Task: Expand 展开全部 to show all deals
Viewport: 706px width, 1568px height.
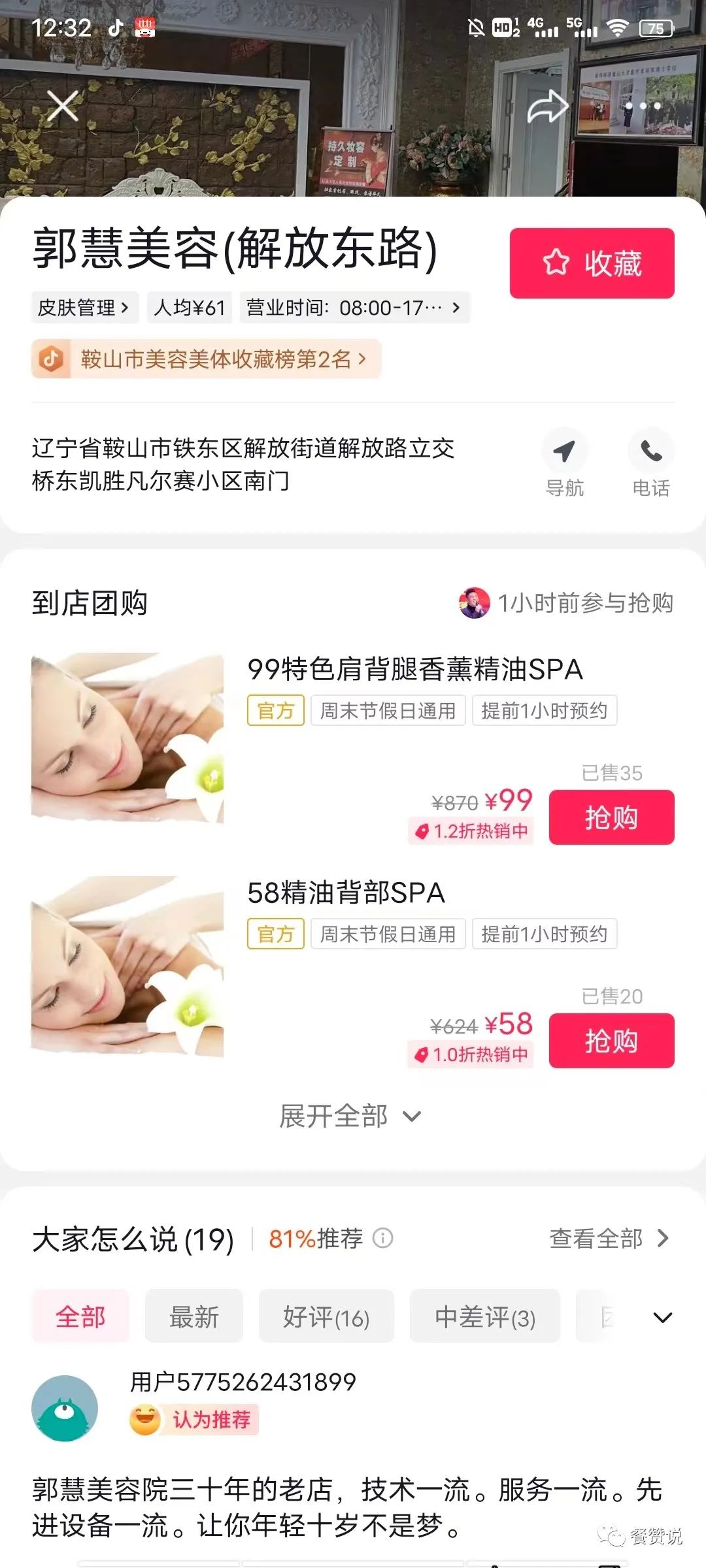Action: pyautogui.click(x=352, y=1115)
